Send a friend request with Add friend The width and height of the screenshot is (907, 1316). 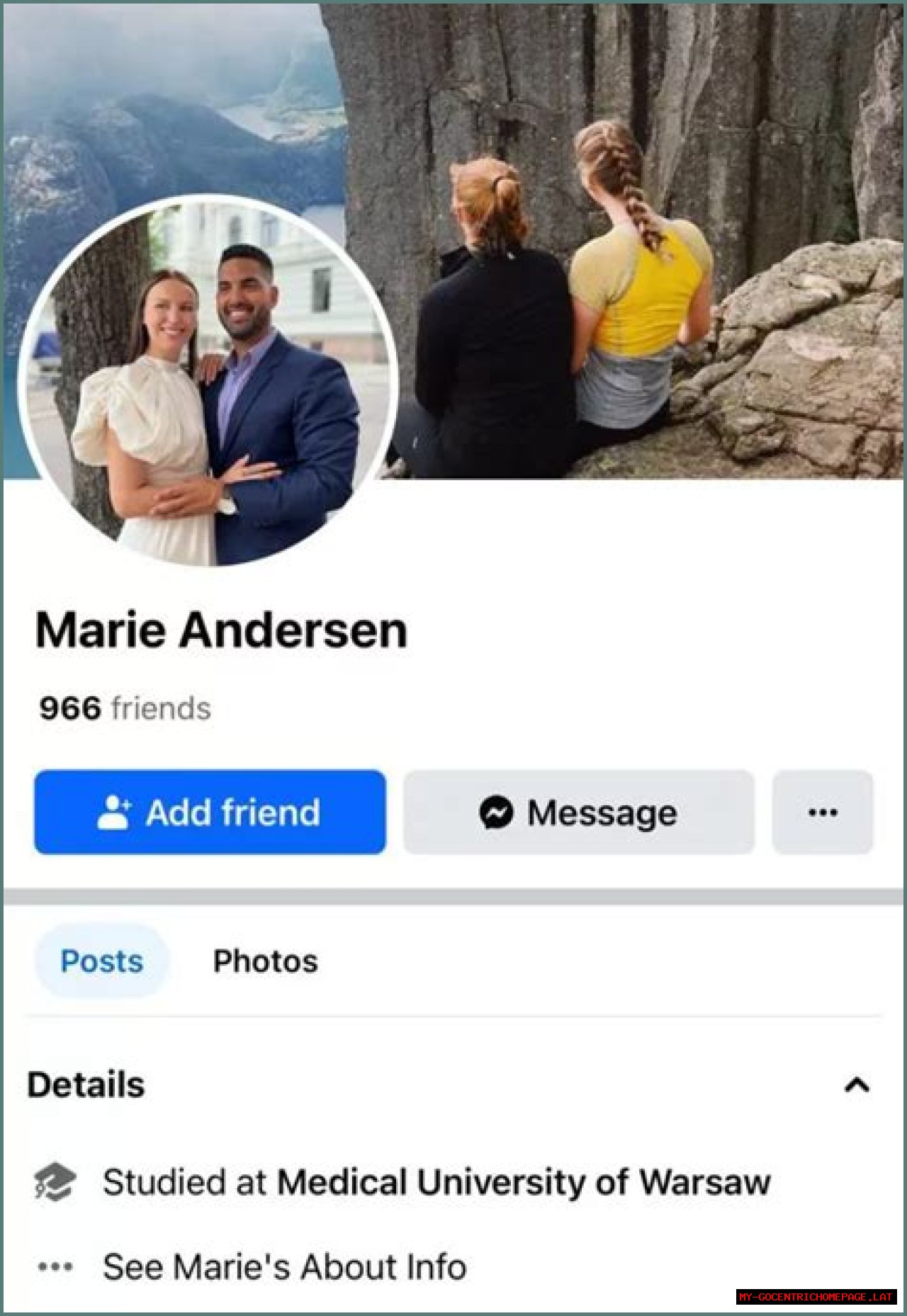click(x=210, y=812)
